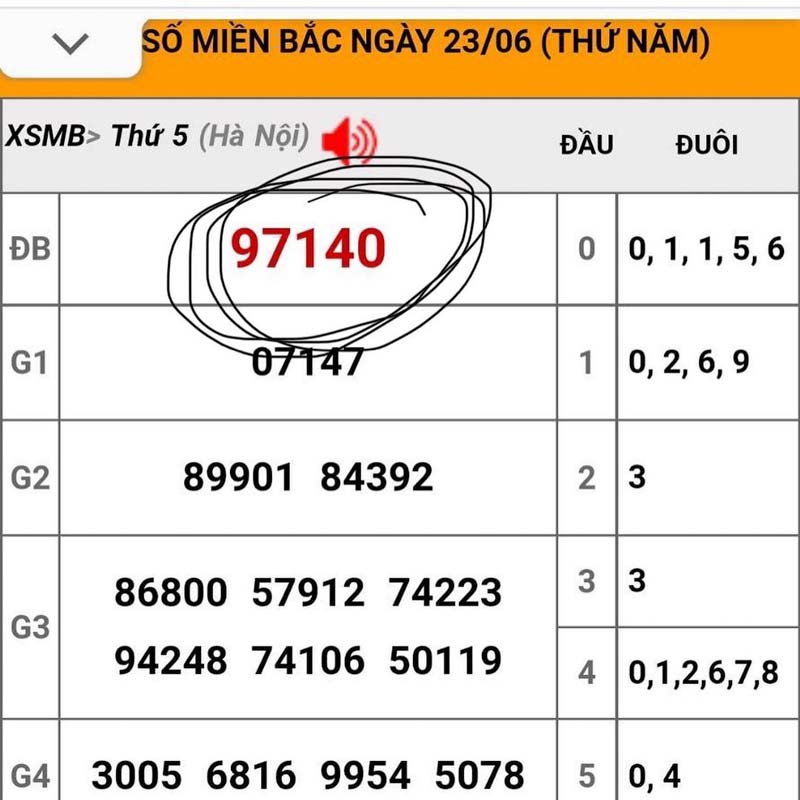Play the results audio speaker icon
800x800 pixels.
(x=347, y=140)
